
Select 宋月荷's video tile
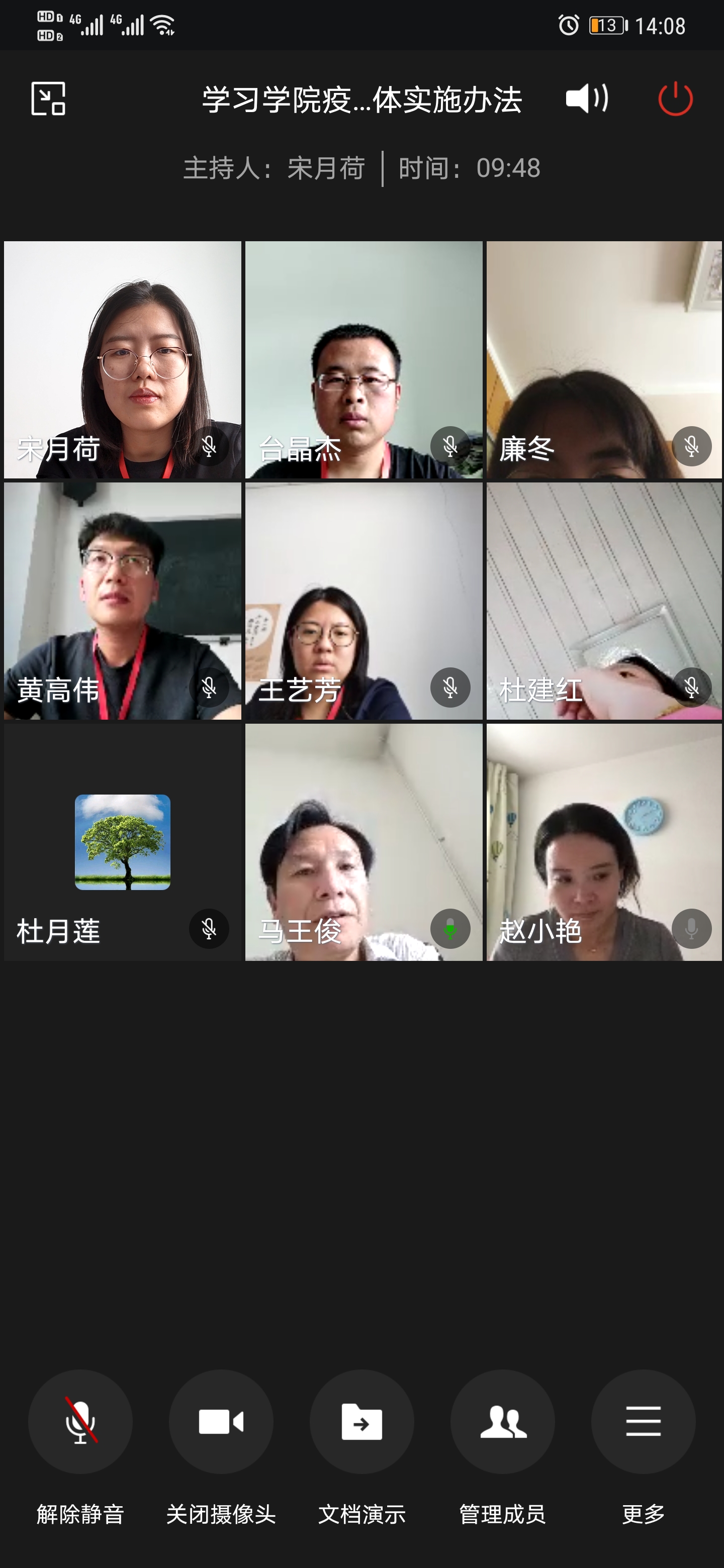(122, 360)
